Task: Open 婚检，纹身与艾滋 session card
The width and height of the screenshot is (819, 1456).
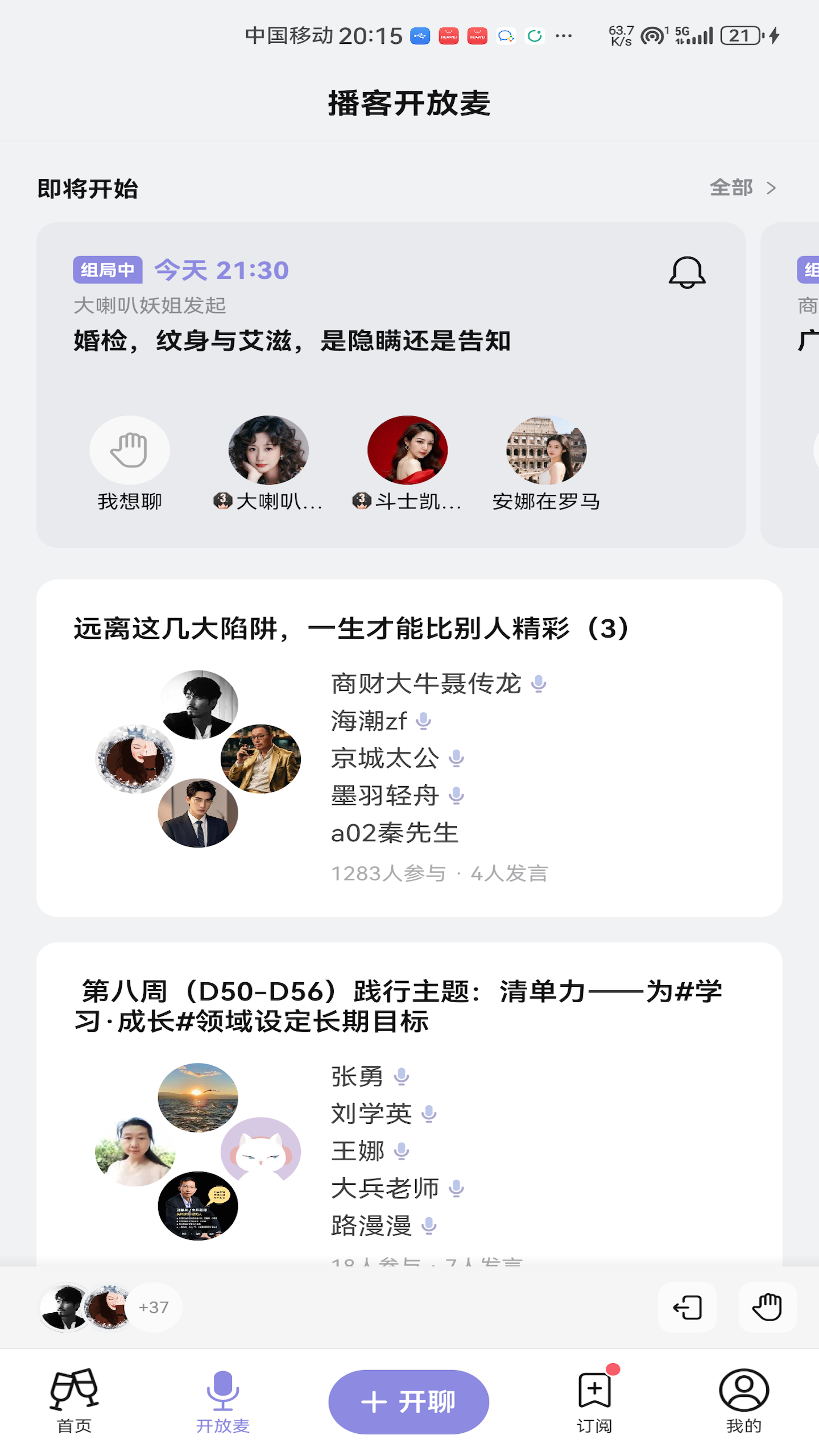Action: pyautogui.click(x=341, y=341)
